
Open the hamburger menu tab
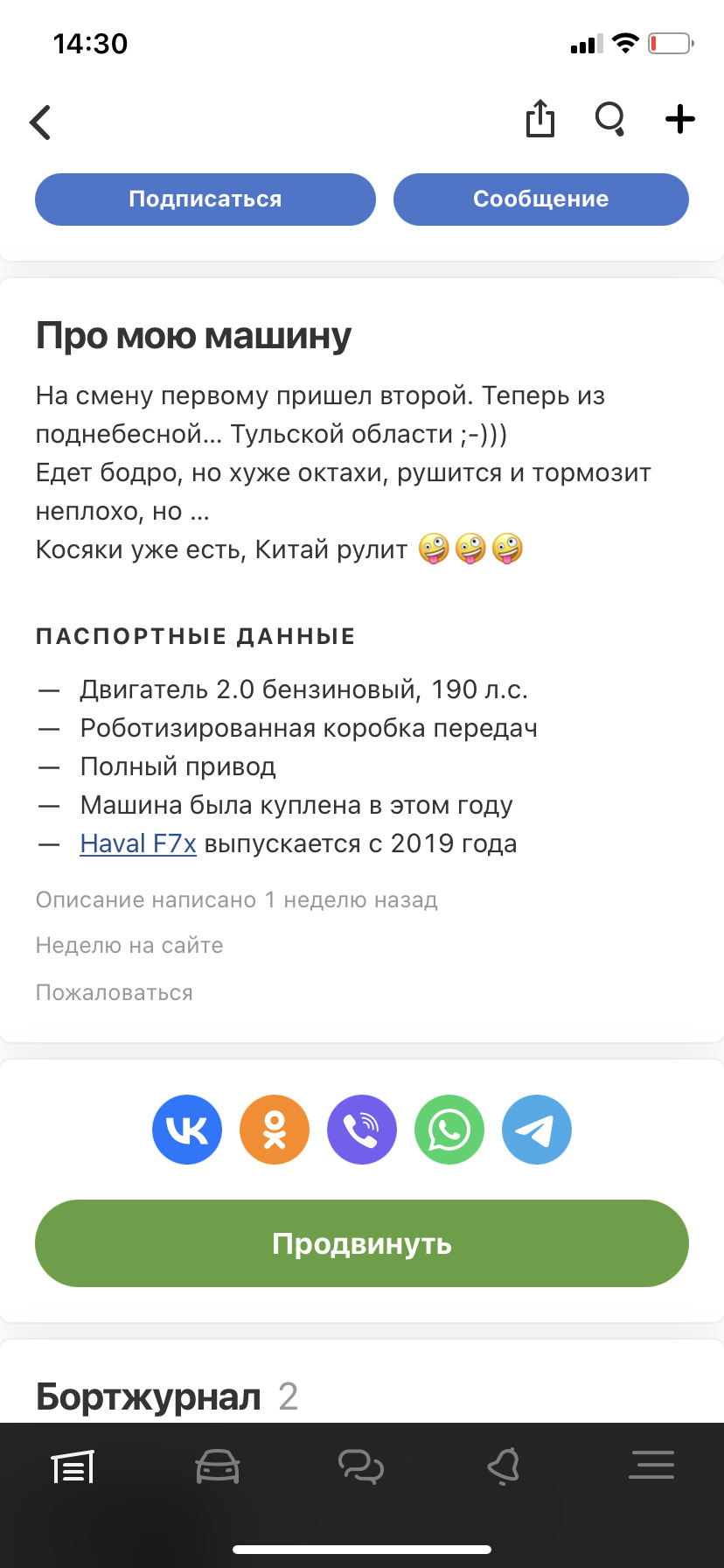coord(651,1465)
